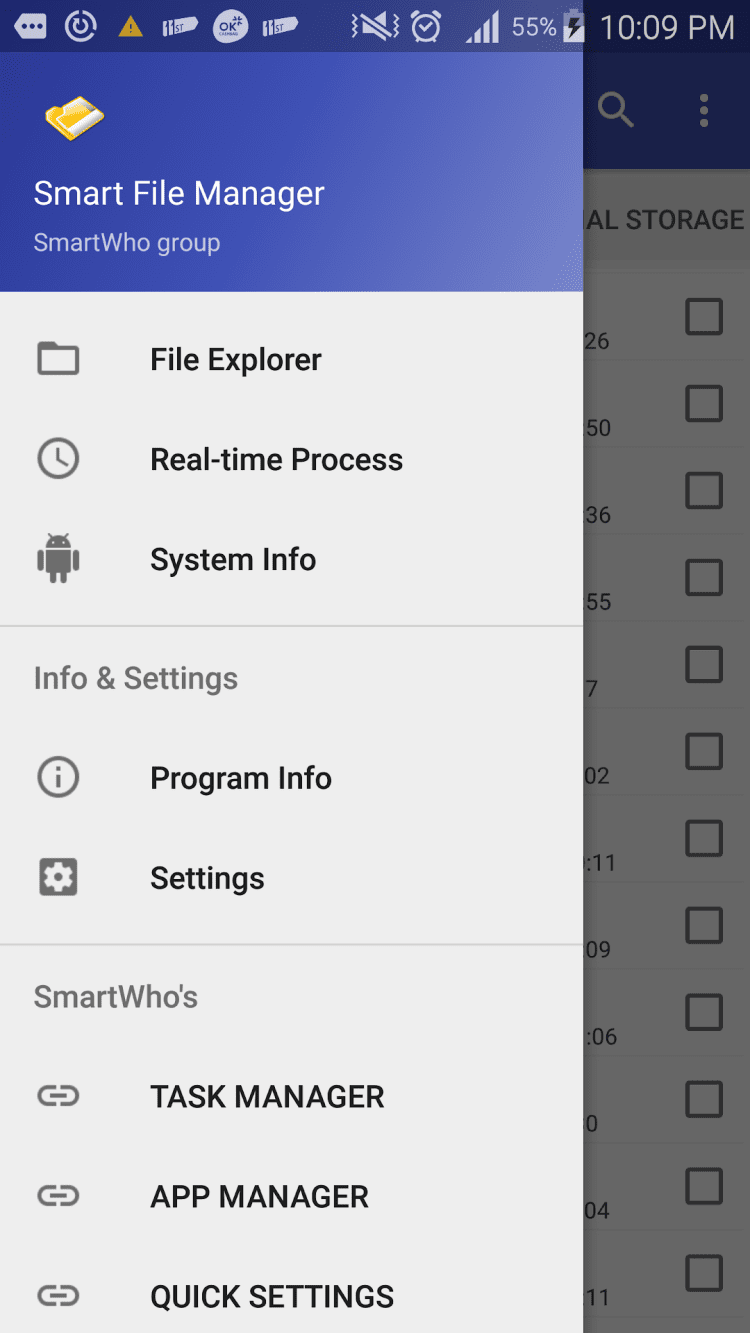Image resolution: width=750 pixels, height=1333 pixels.
Task: Tap the search magnifier icon
Action: [616, 110]
